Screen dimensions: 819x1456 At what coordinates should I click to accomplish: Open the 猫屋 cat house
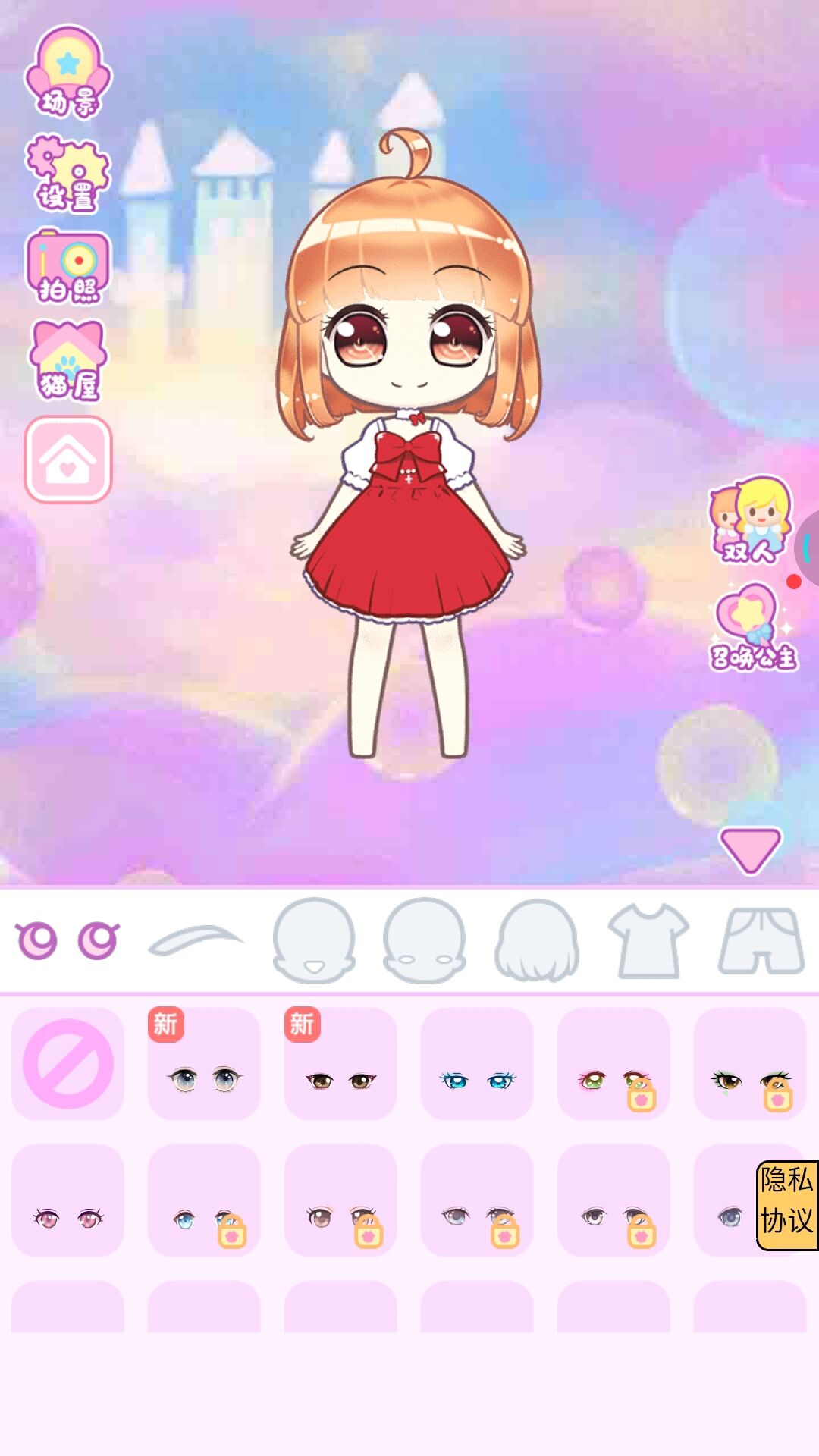[68, 362]
